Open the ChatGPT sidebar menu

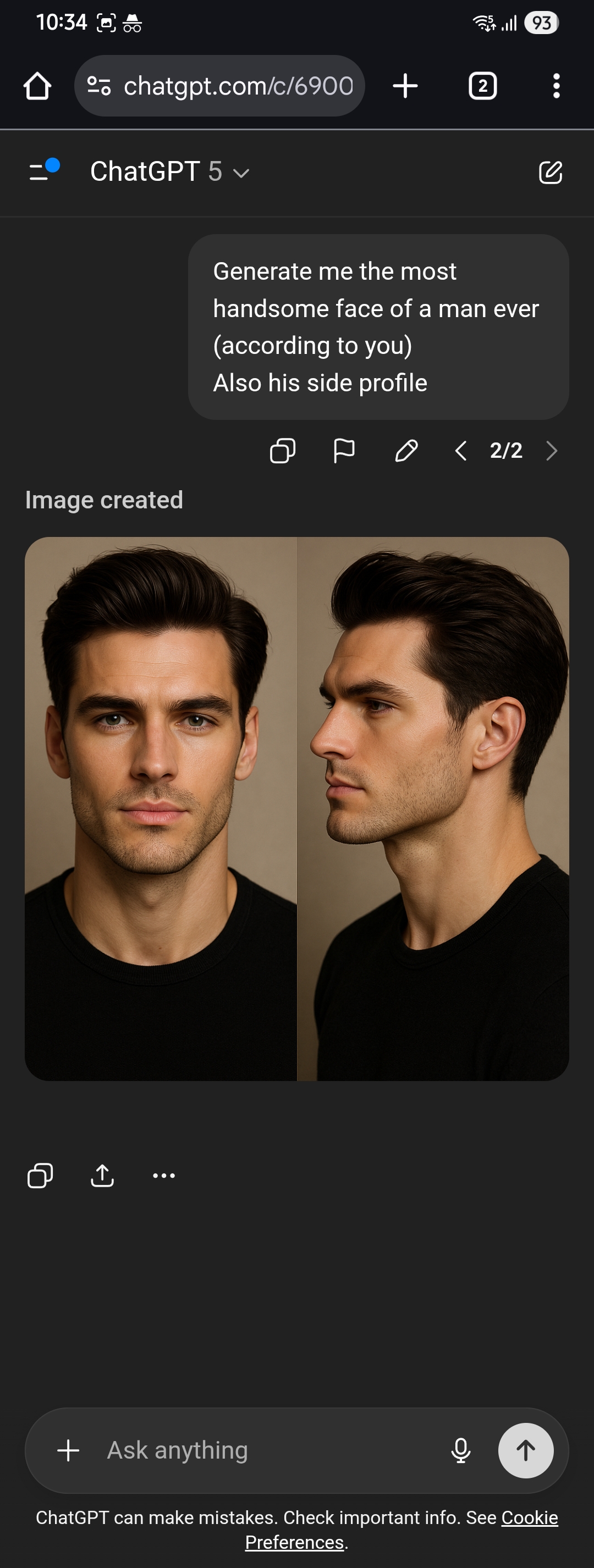pos(44,171)
